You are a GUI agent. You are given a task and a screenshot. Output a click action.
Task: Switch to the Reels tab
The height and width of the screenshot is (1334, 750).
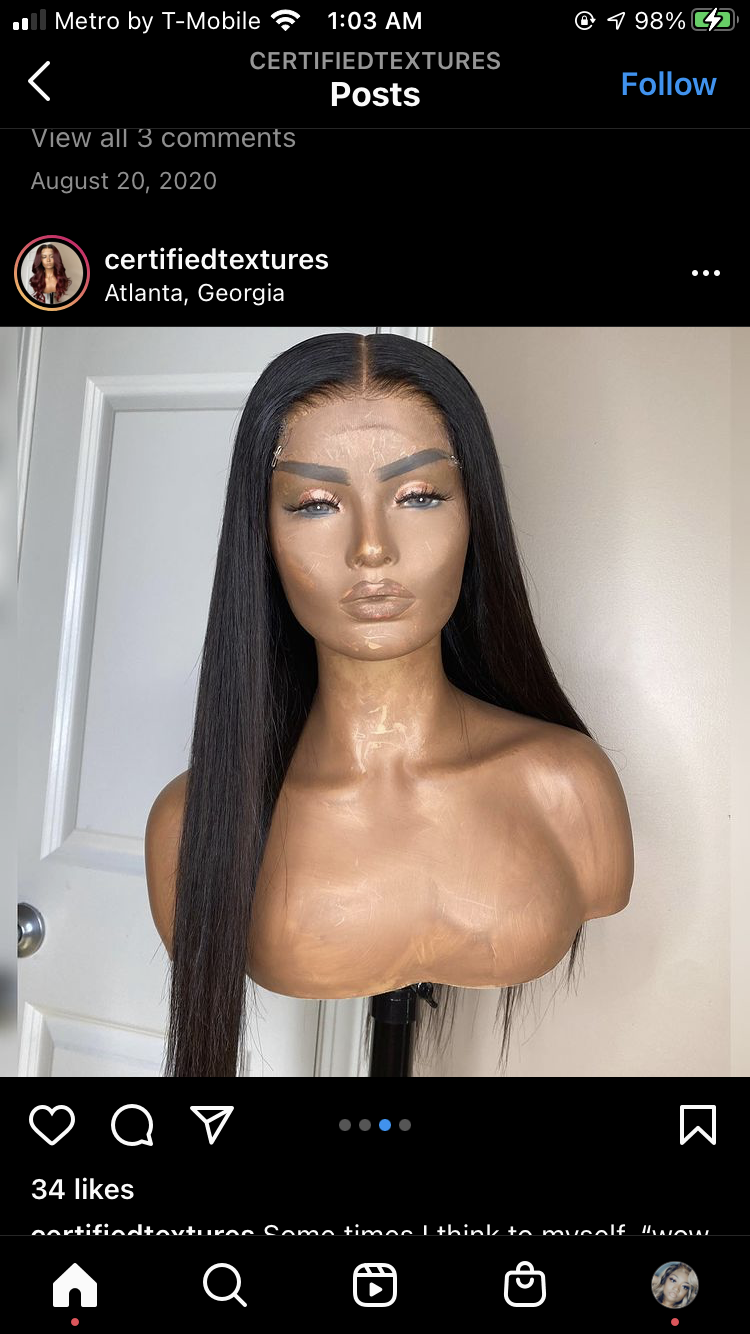coord(375,1285)
